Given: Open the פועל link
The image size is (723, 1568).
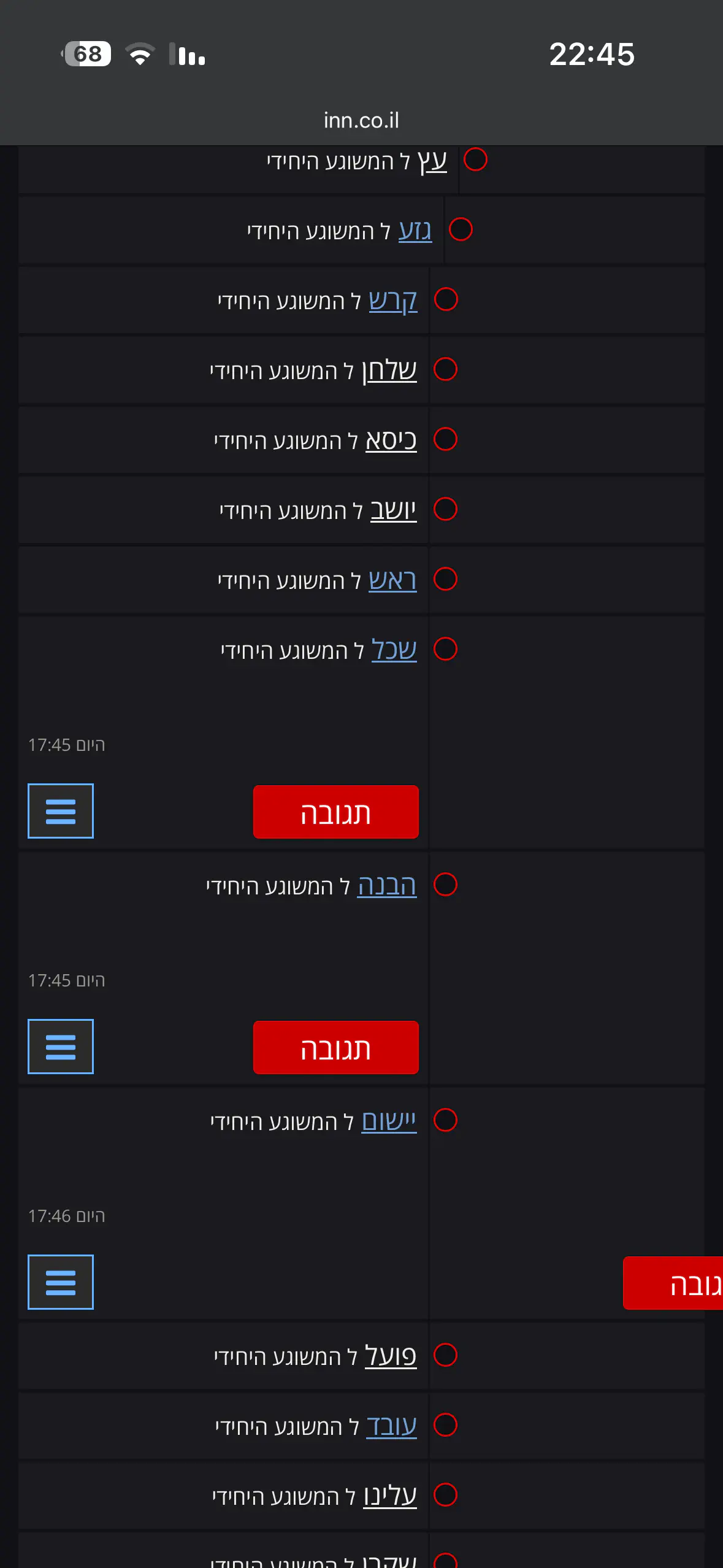Looking at the screenshot, I should pos(390,1356).
